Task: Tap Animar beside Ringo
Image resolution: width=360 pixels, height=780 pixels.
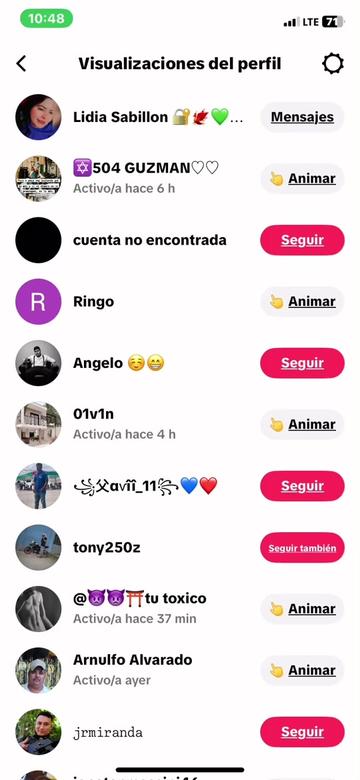Action: (302, 301)
